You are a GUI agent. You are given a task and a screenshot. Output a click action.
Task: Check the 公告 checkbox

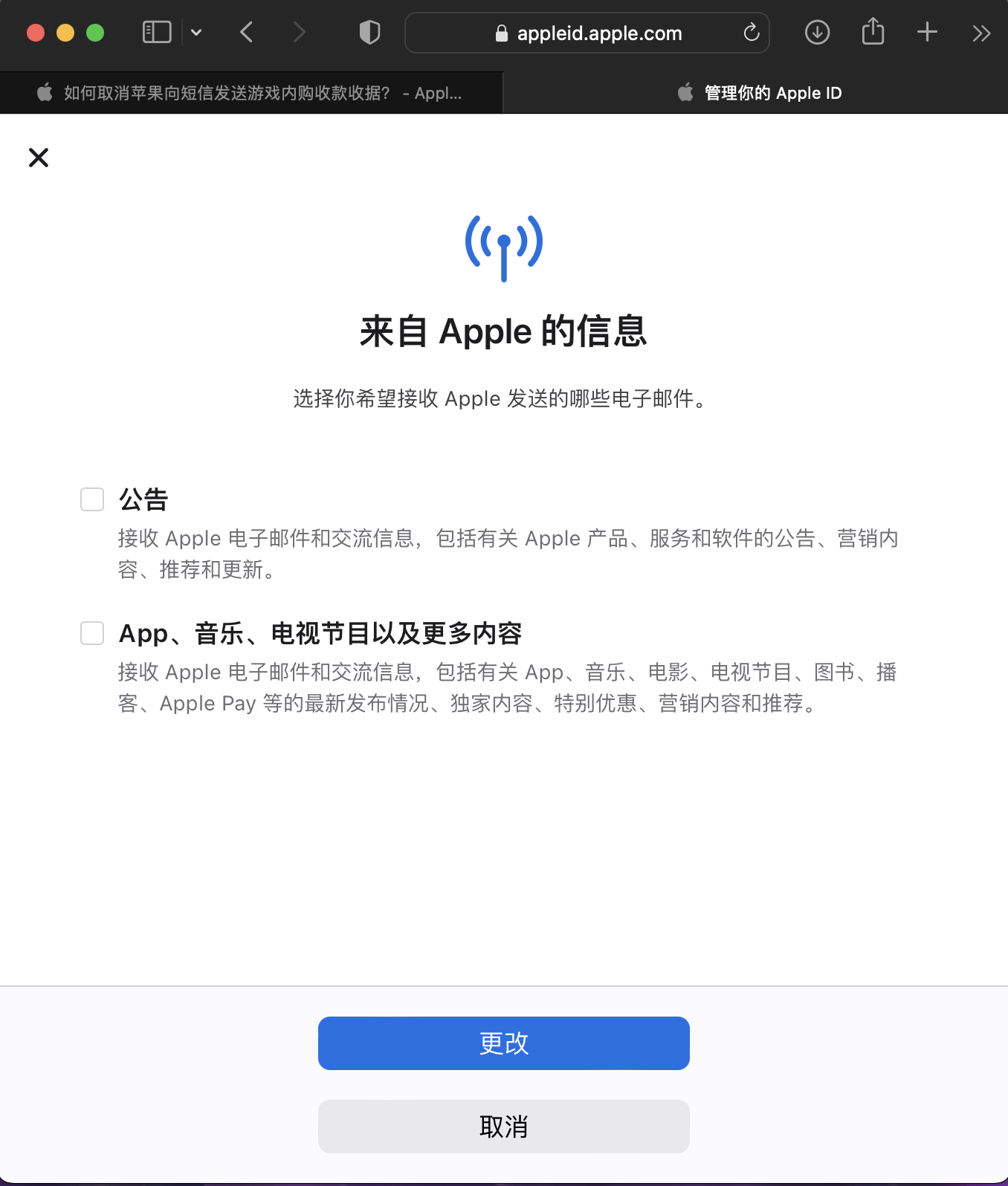coord(92,499)
